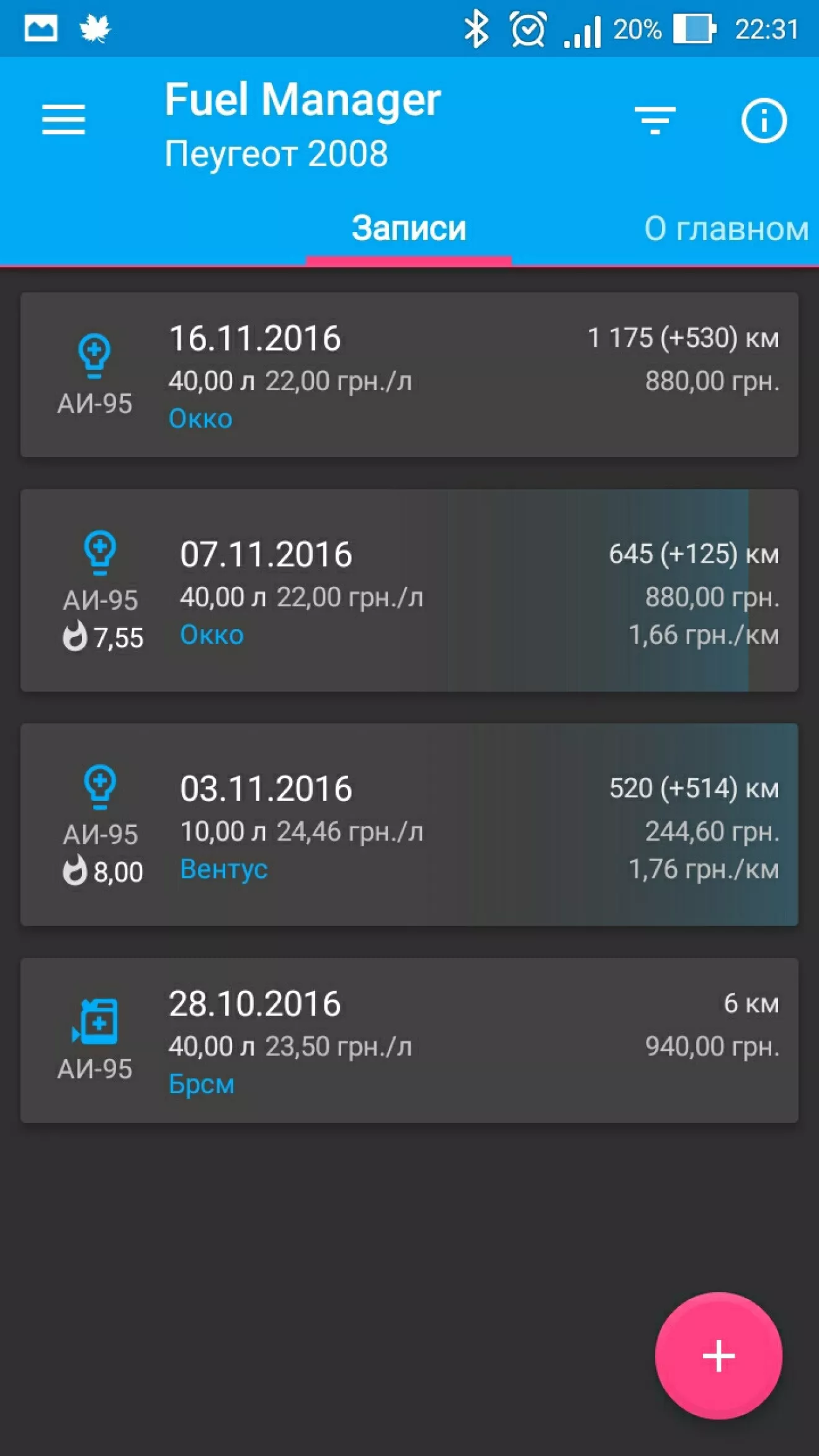Open the info icon

[x=764, y=120]
